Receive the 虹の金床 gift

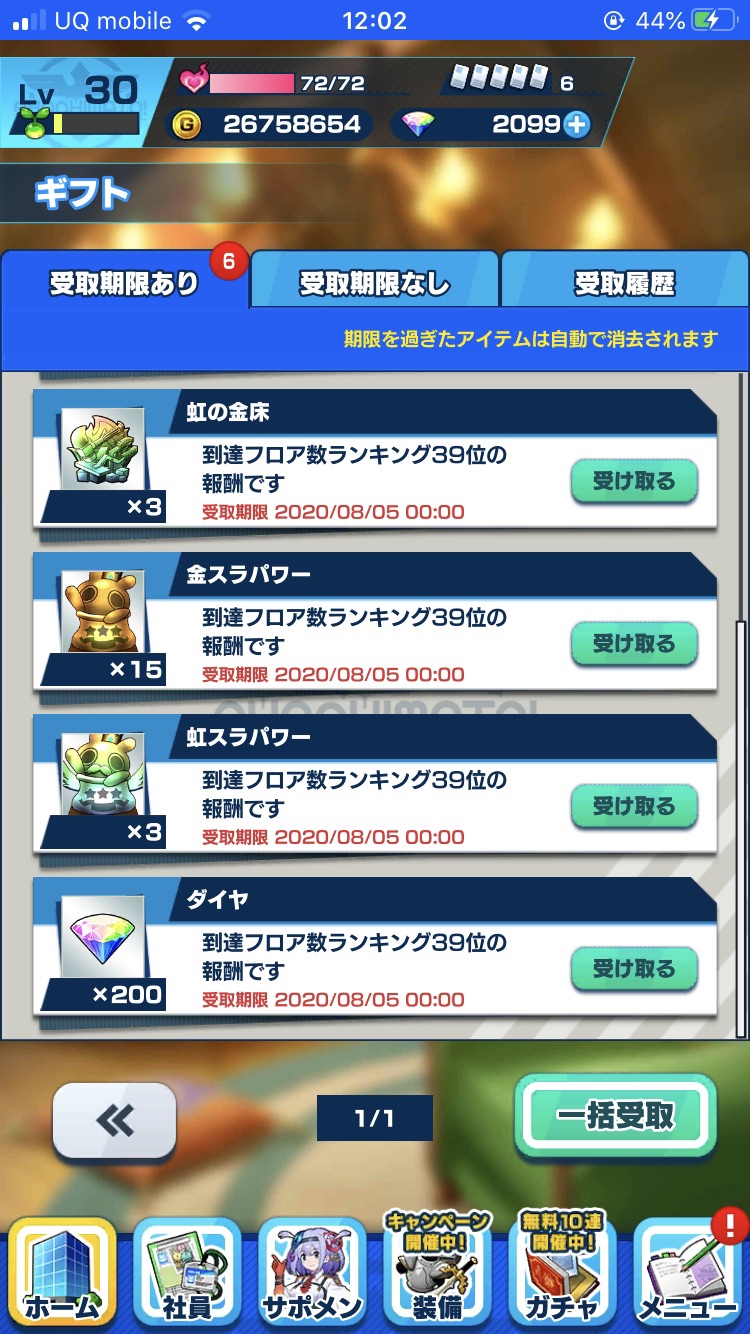[634, 482]
